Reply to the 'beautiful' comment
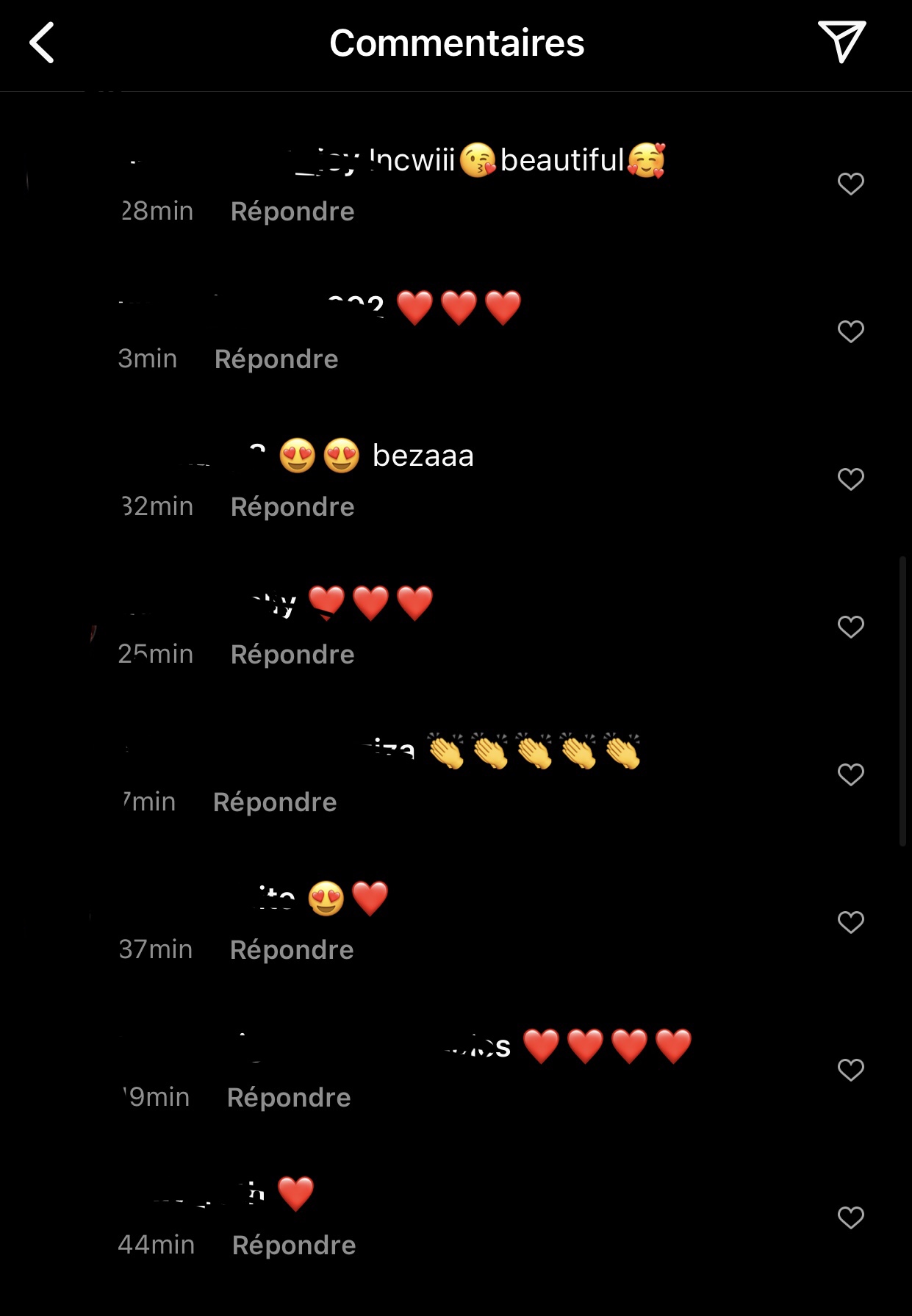The height and width of the screenshot is (1316, 912). [x=292, y=212]
